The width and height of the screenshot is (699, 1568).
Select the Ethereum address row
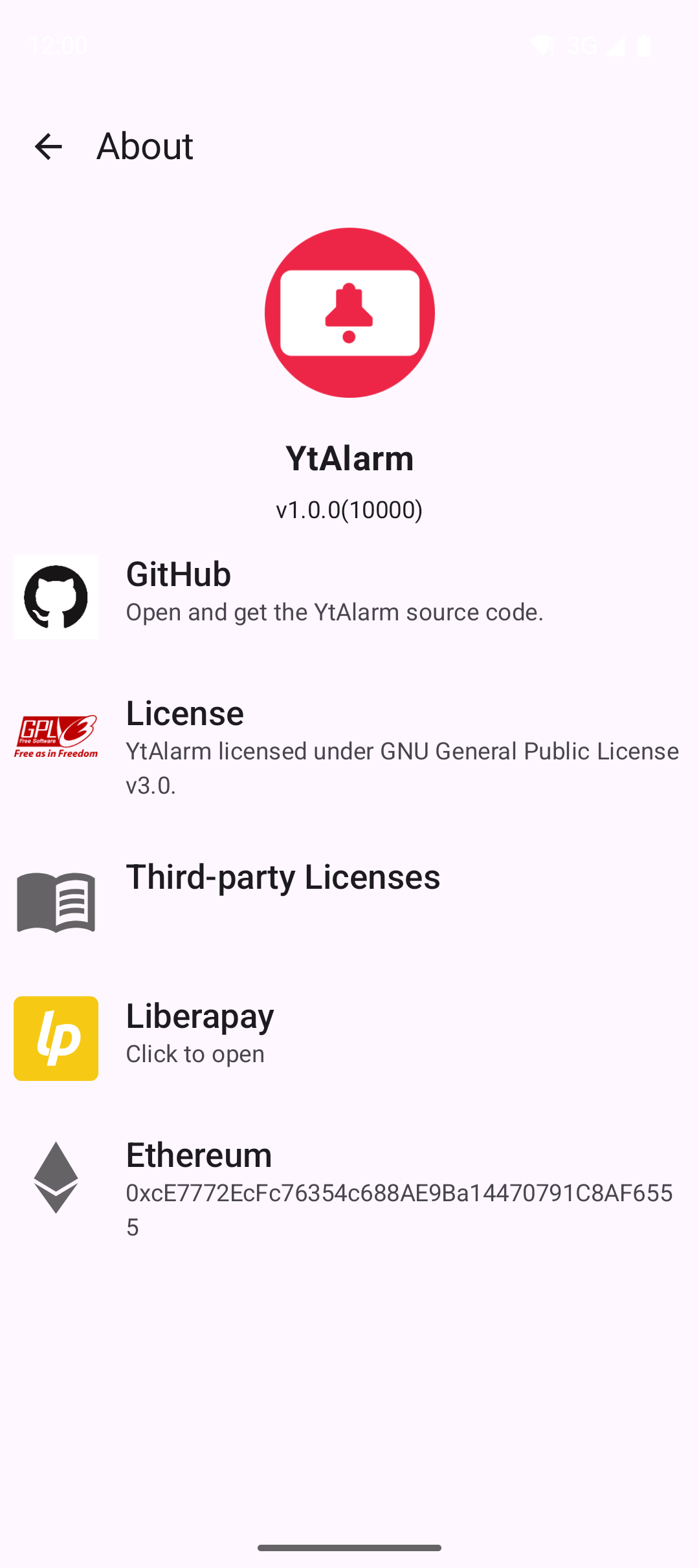click(x=349, y=1189)
